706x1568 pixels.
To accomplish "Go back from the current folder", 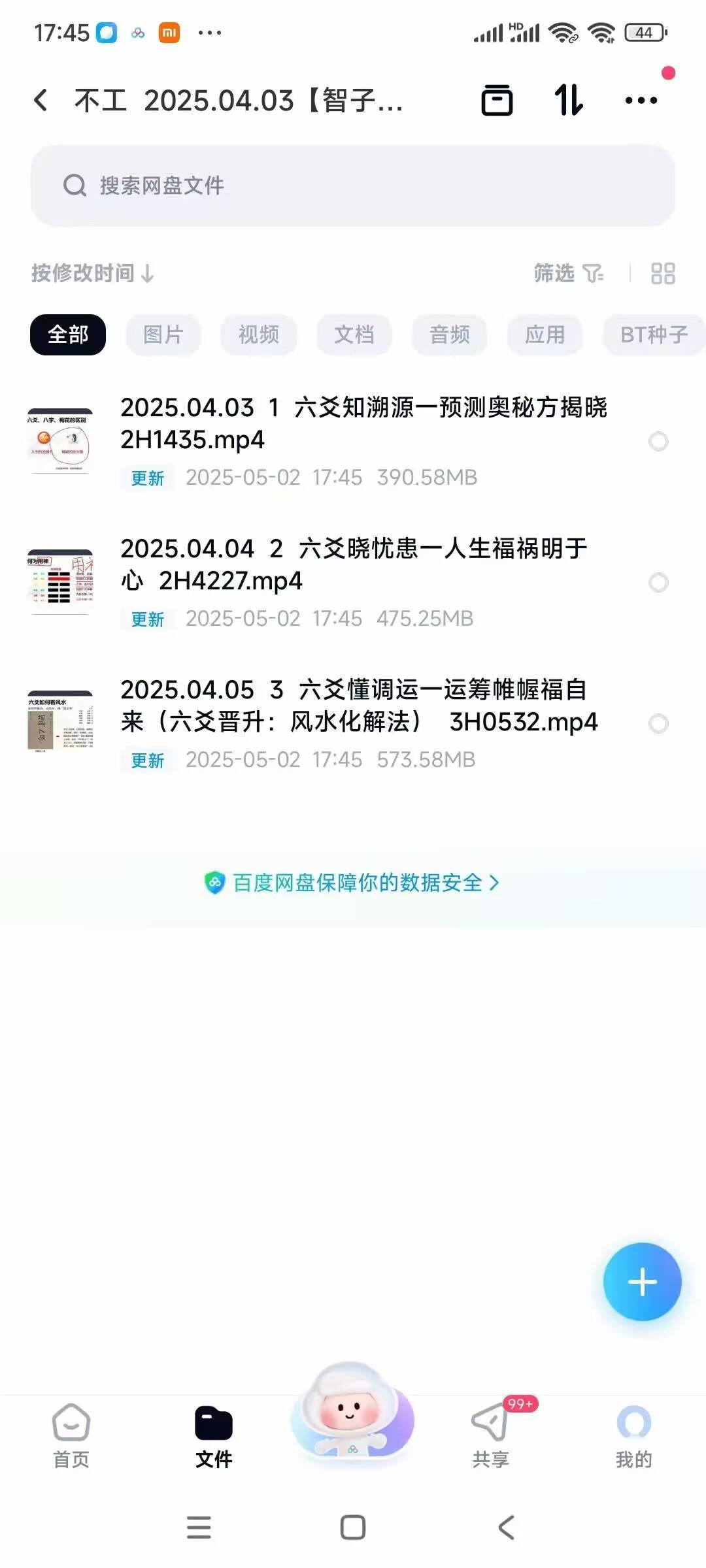I will pyautogui.click(x=41, y=101).
